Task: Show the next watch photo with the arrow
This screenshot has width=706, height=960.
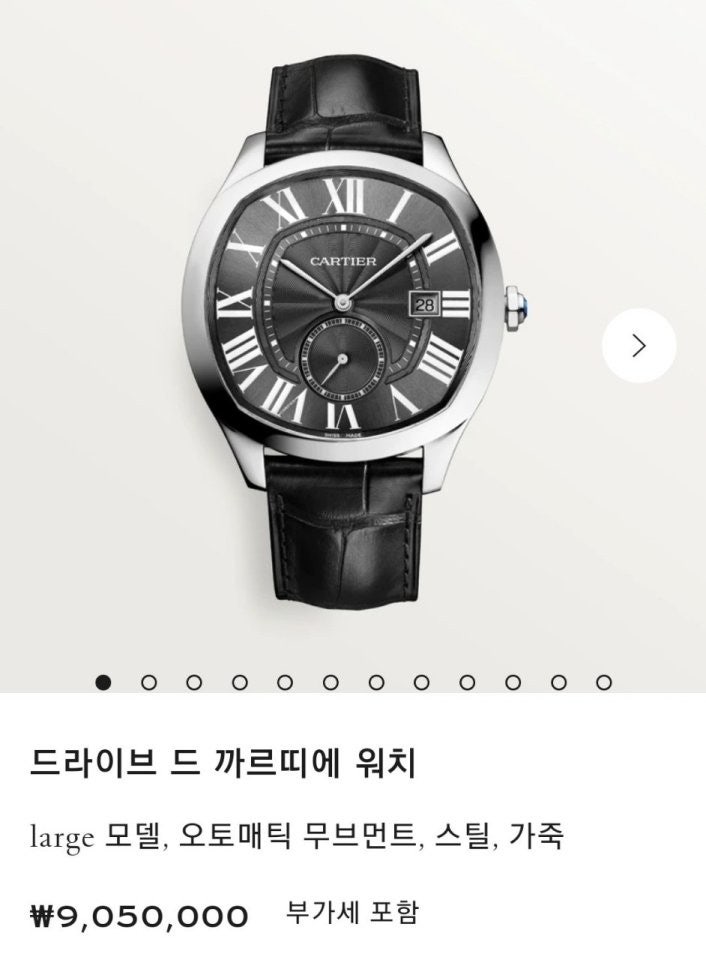Action: (639, 345)
